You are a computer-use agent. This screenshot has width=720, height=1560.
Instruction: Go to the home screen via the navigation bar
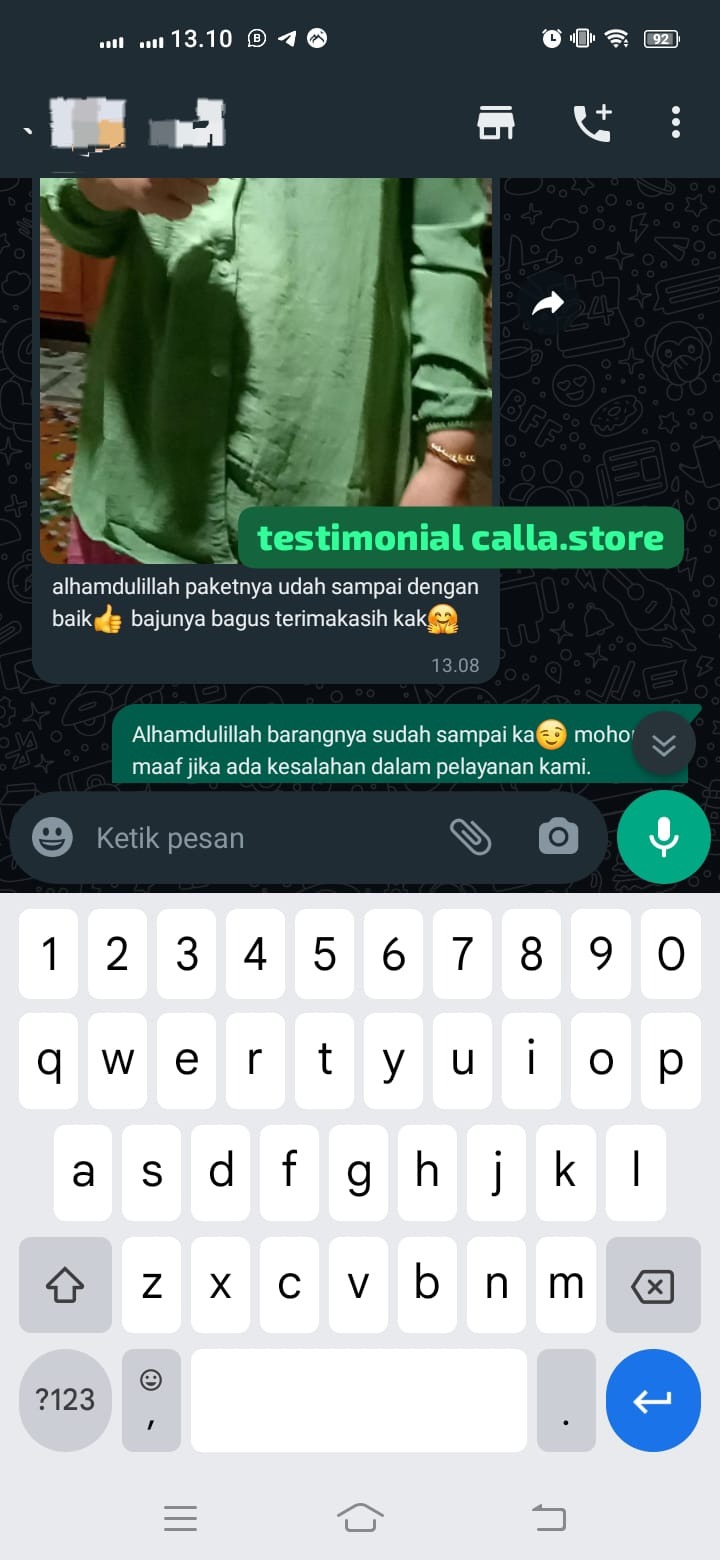[360, 1518]
